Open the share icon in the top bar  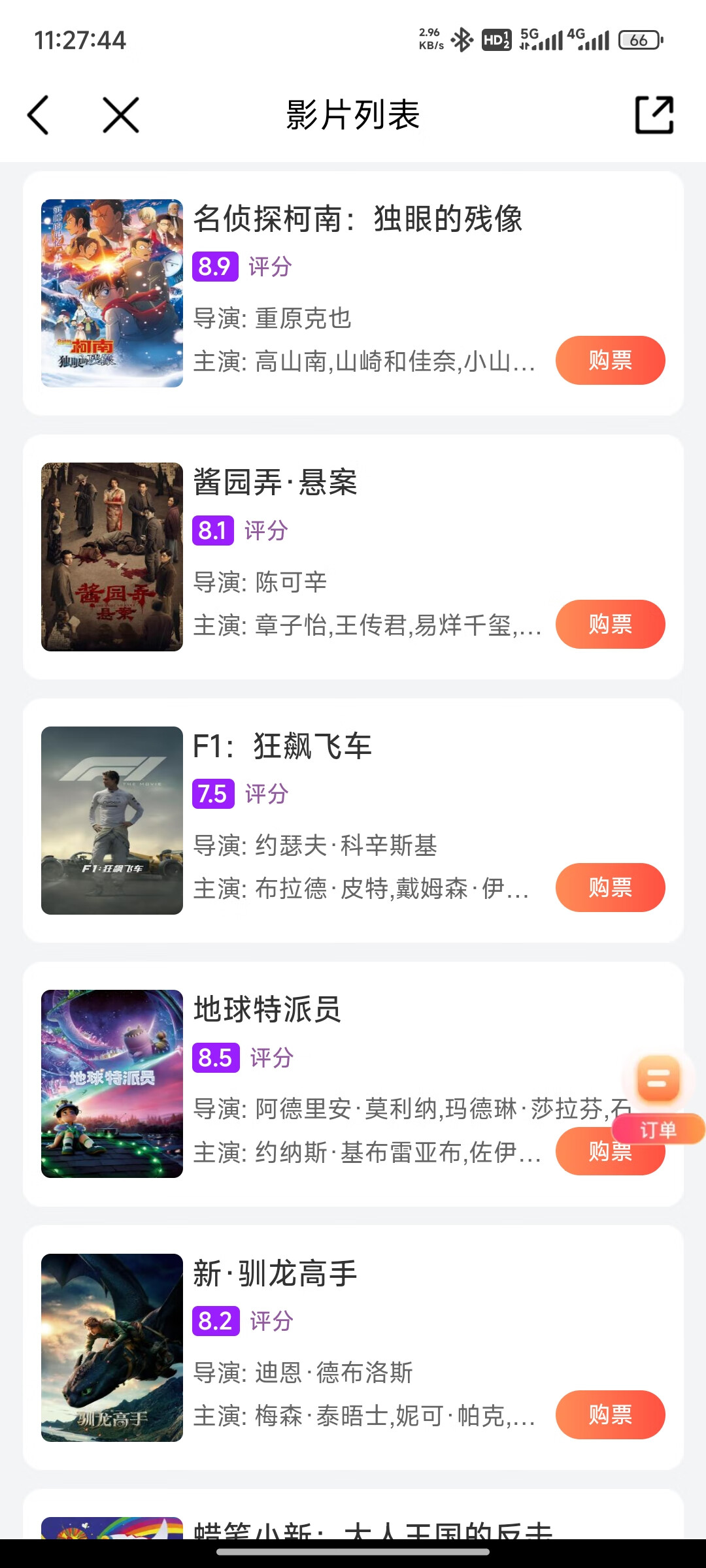pos(654,115)
